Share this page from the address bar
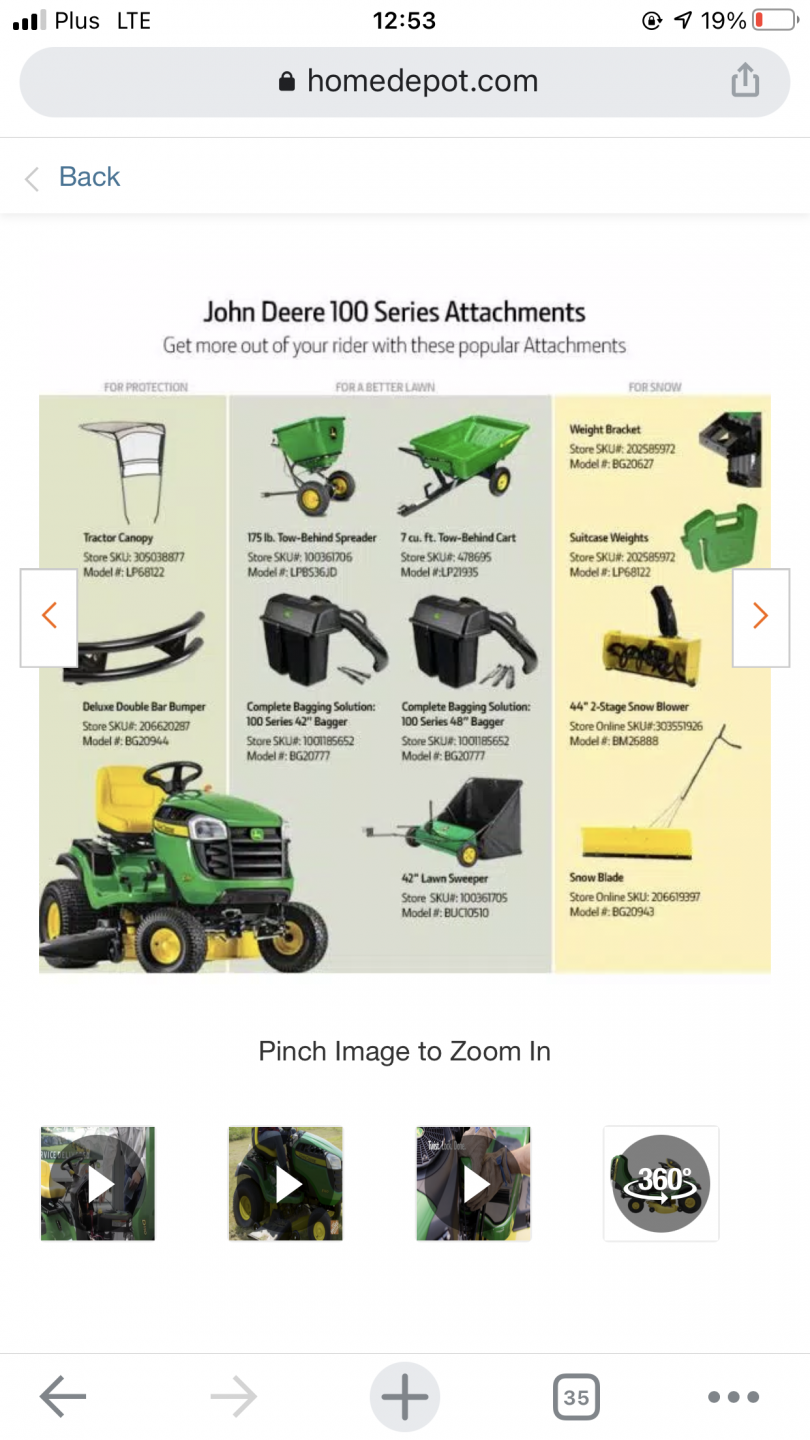 745,81
